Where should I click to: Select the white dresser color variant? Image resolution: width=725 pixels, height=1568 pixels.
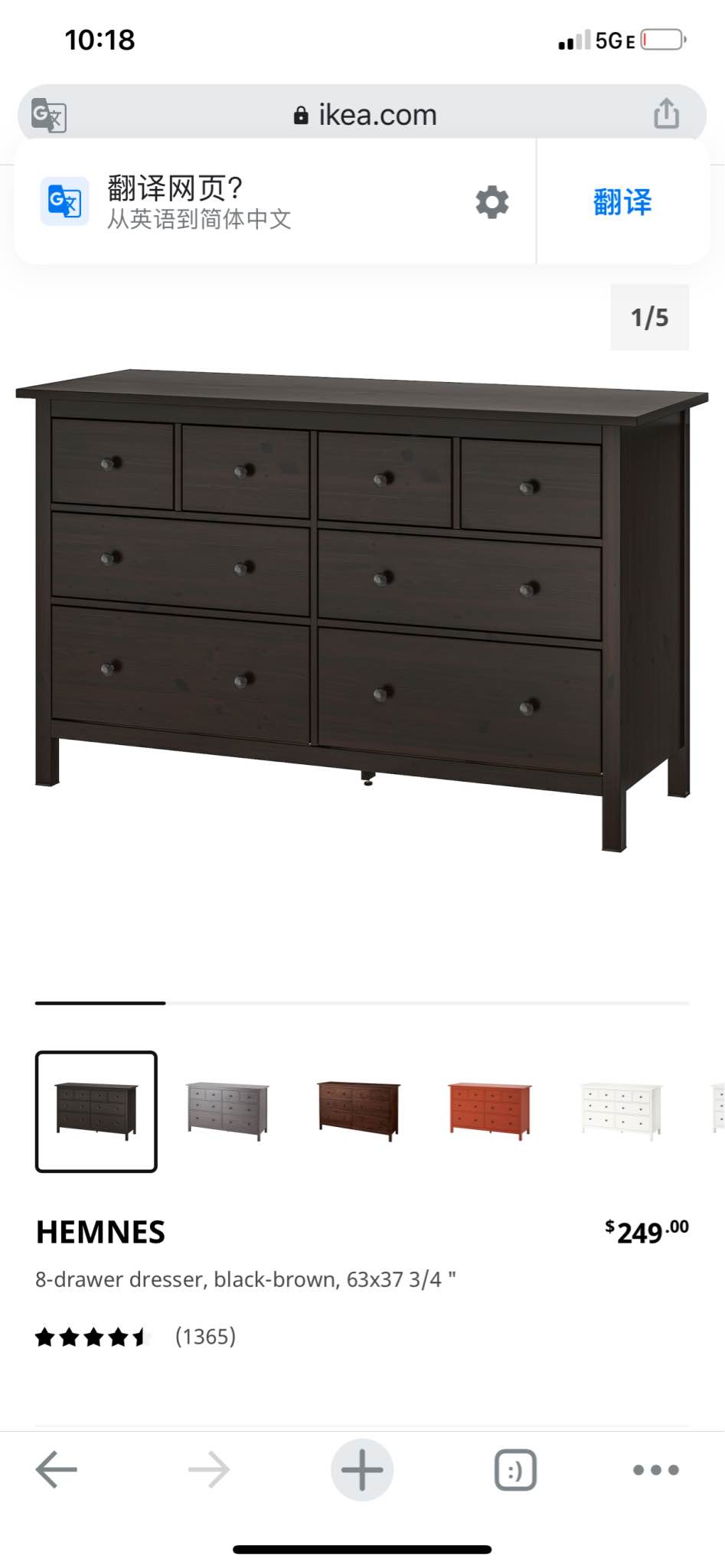click(621, 1111)
